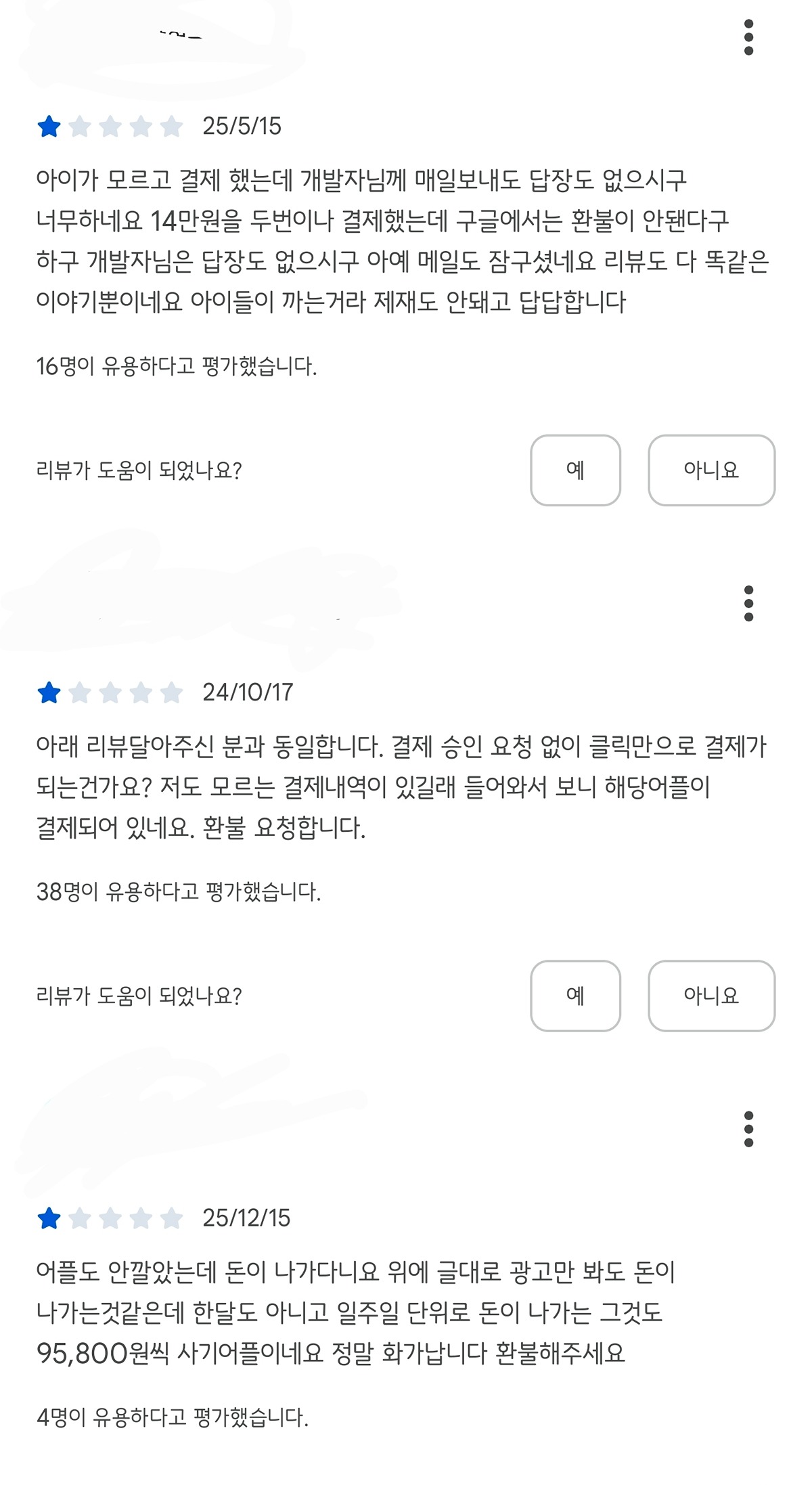This screenshot has width=812, height=1485.
Task: Click 아니요 under the 24/10/17 review
Action: 714,995
